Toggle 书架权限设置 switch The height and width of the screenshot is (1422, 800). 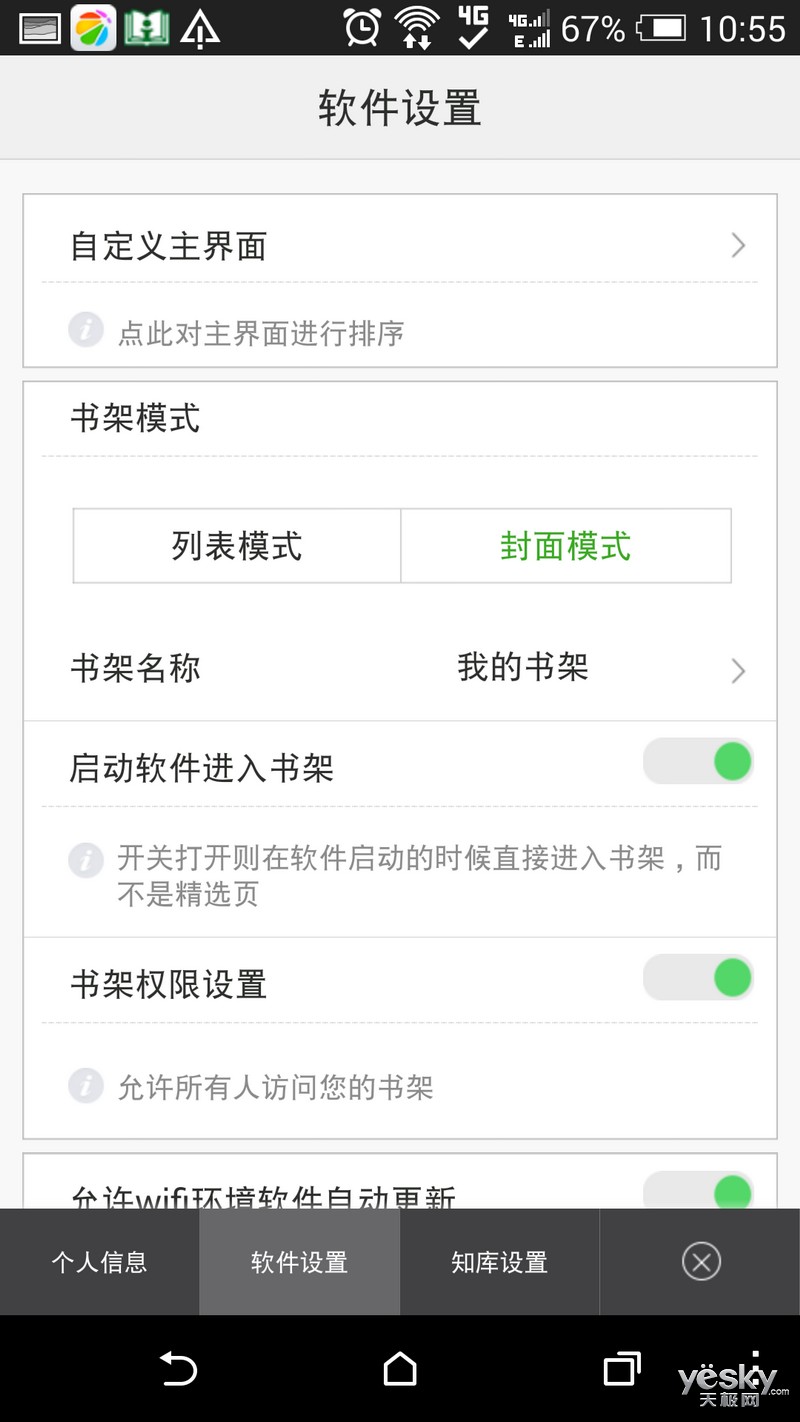698,978
